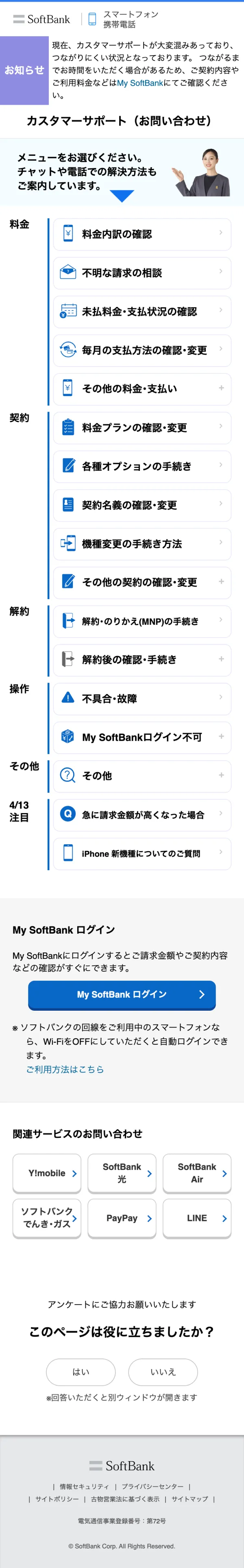The width and height of the screenshot is (244, 1568).
Task: Open Y!mobile inquiry button
Action: tap(47, 1173)
